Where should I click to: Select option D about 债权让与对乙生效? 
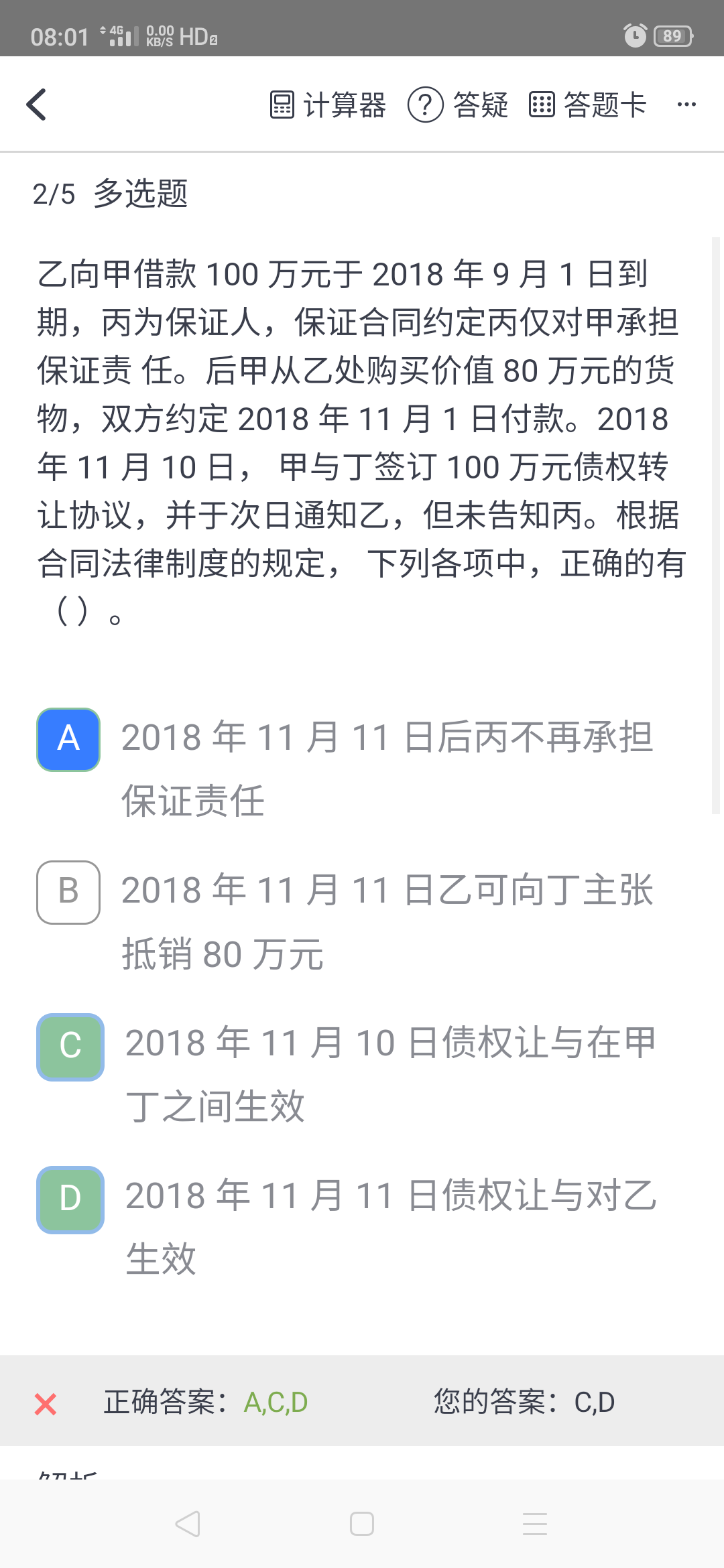(x=70, y=1199)
